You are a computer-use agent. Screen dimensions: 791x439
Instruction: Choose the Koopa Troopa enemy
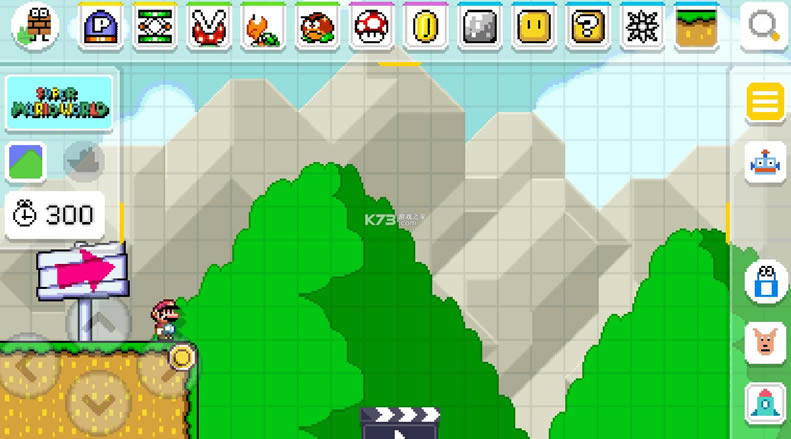point(263,26)
